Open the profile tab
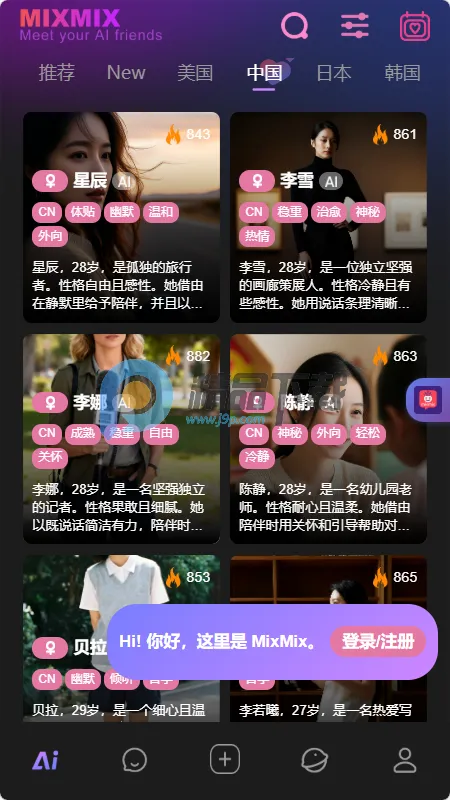This screenshot has height=800, width=450. 405,761
